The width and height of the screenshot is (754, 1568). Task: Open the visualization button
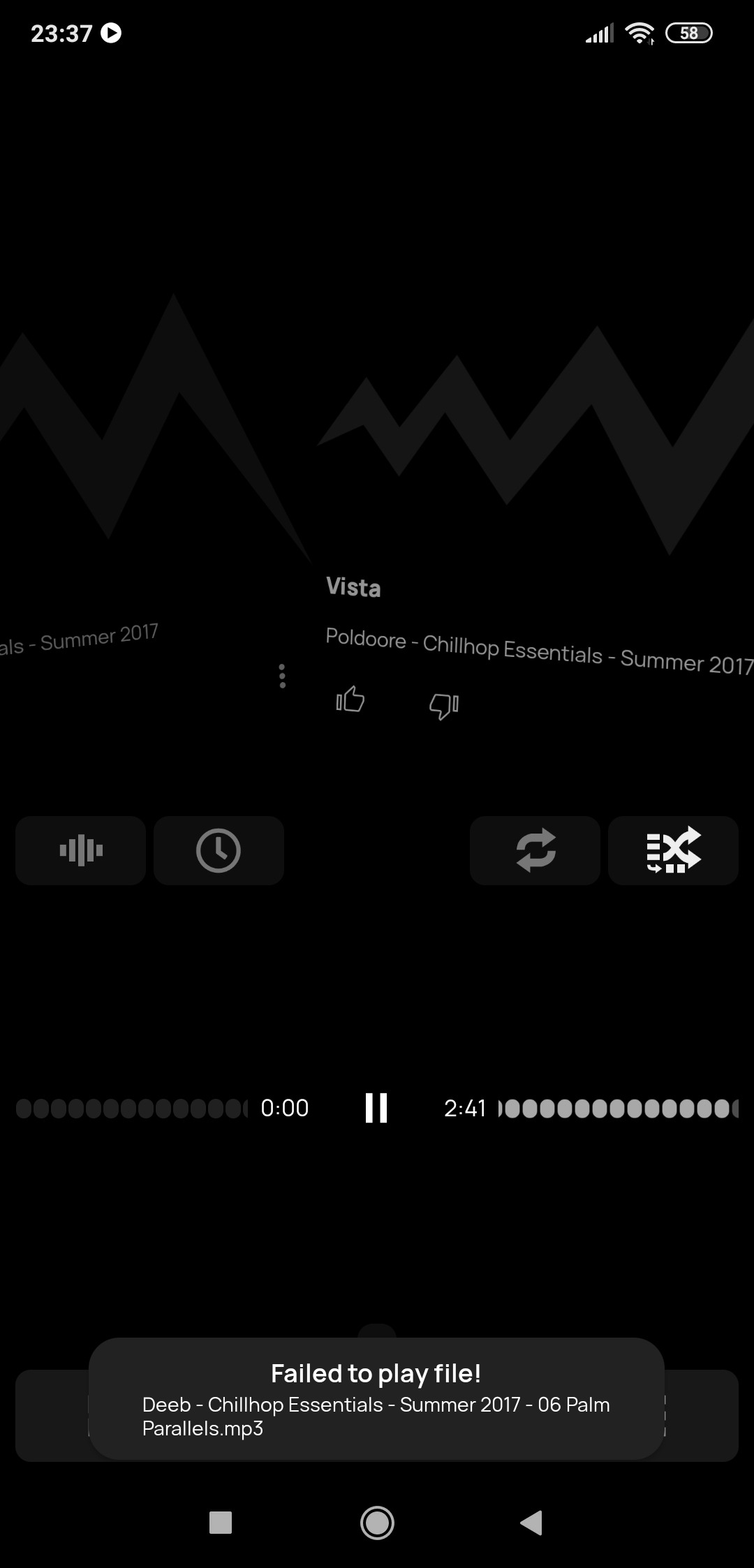(81, 850)
